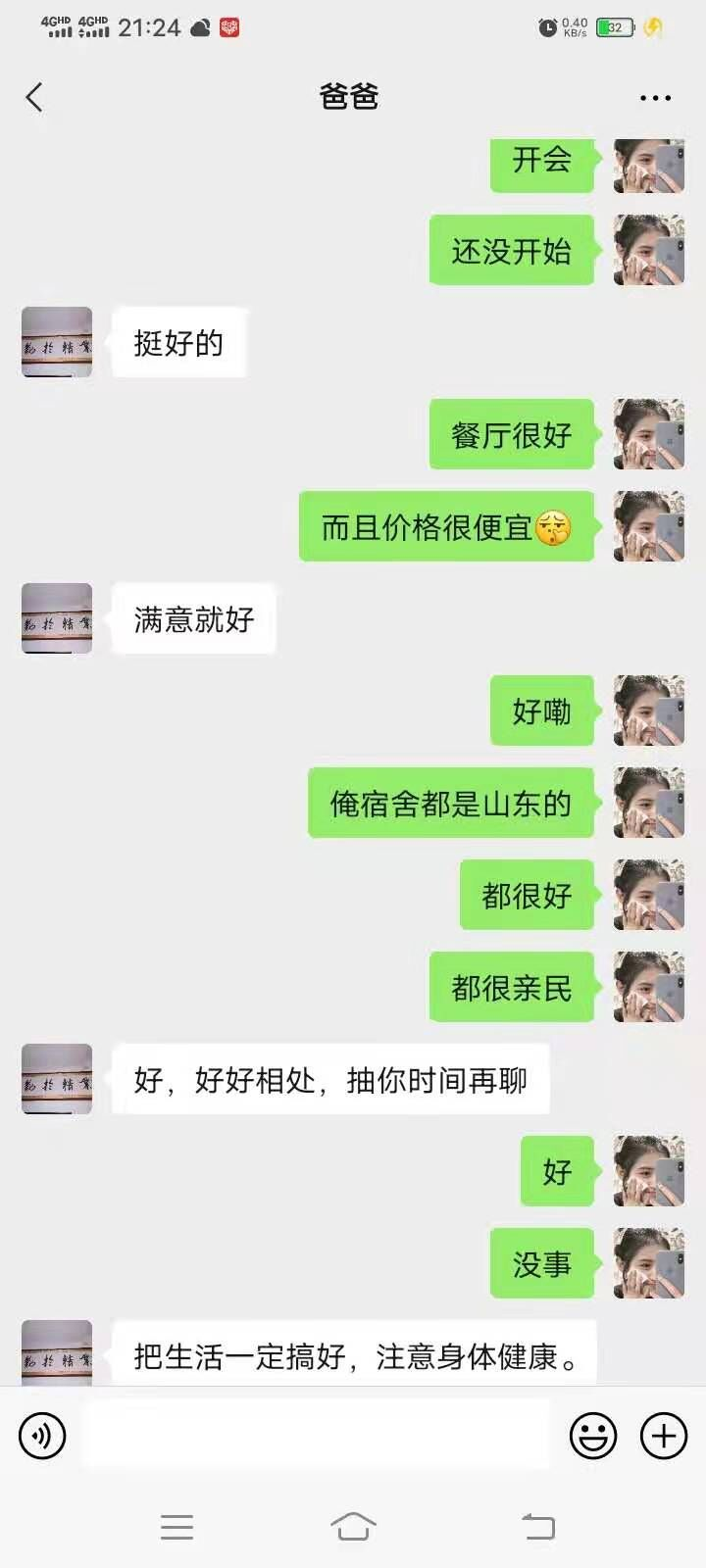The height and width of the screenshot is (1568, 706).
Task: Open my avatar beside 餐厅很好
Action: pyautogui.click(x=648, y=434)
